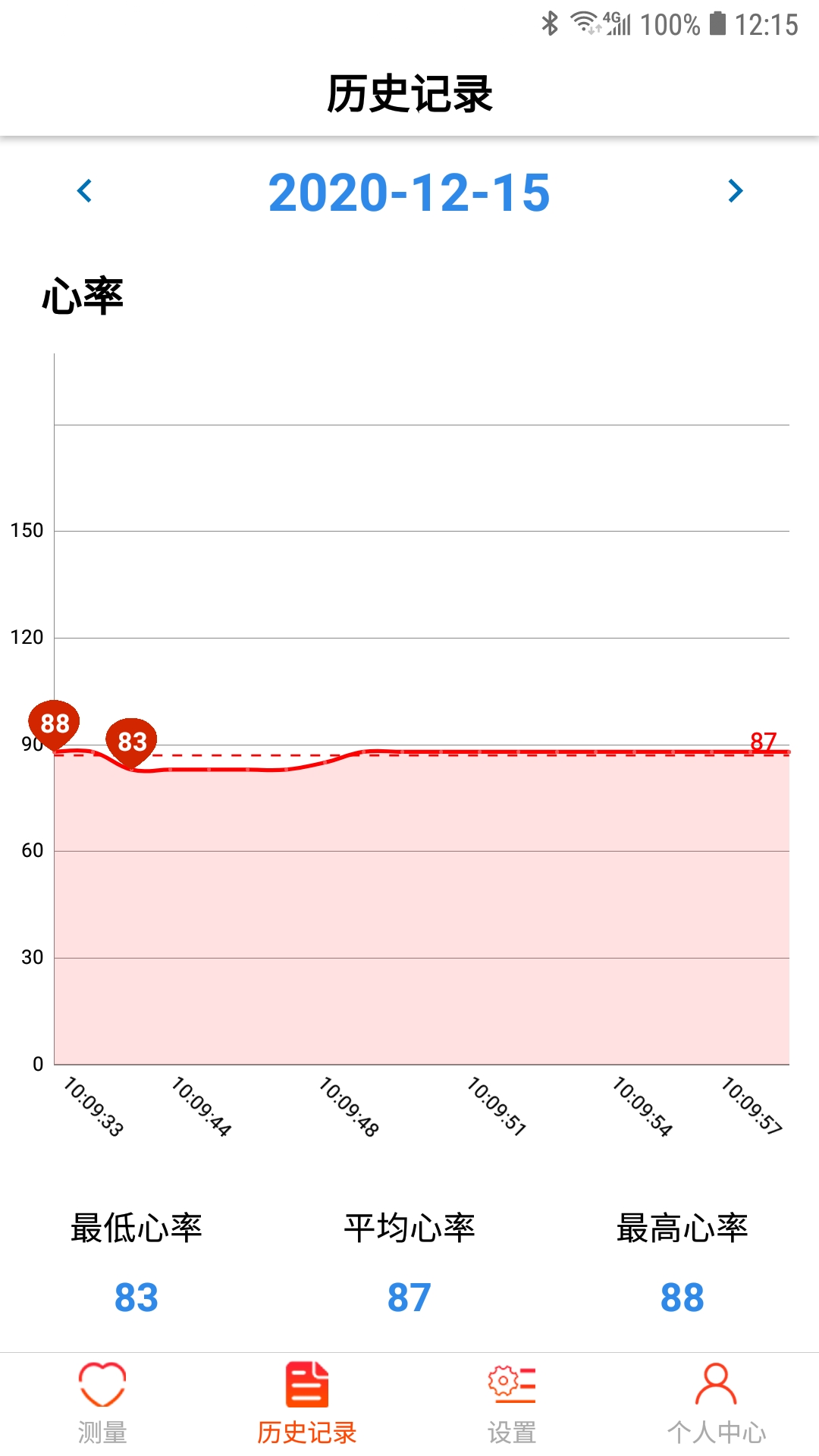Viewport: 819px width, 1456px height.
Task: Open the 2020-12-15 date picker
Action: pos(409,193)
